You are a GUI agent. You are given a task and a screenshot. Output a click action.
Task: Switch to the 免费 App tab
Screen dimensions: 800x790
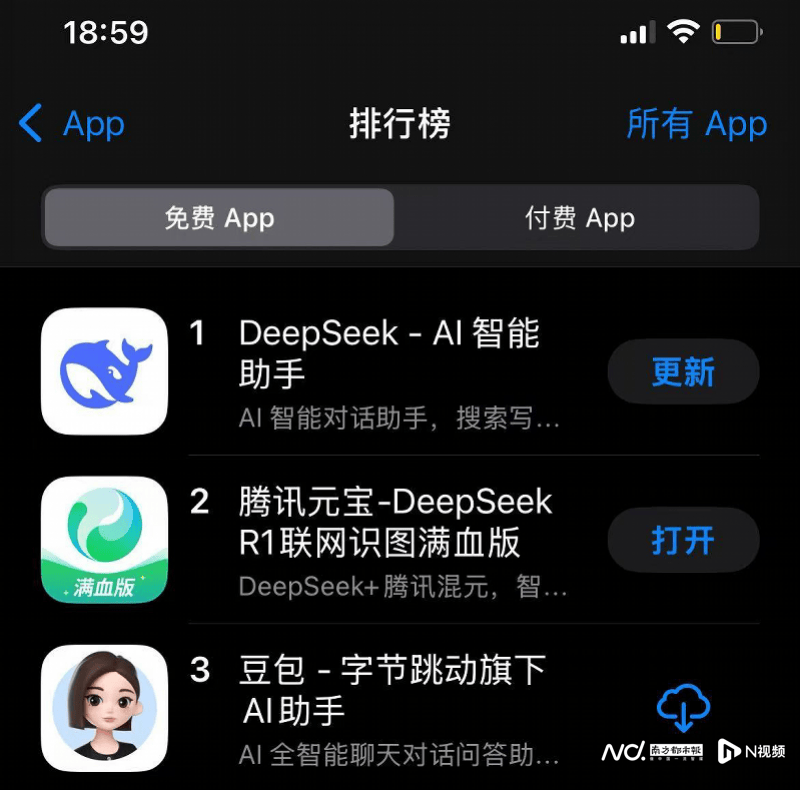(219, 218)
